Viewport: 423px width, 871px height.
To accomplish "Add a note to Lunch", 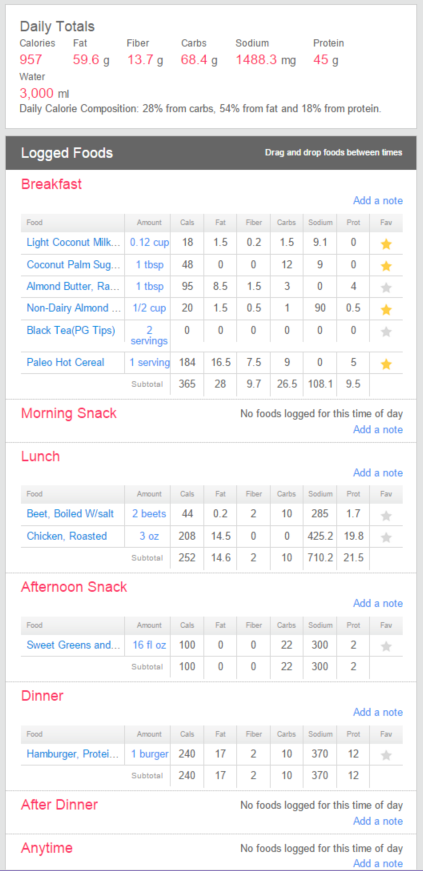I will coord(378,473).
